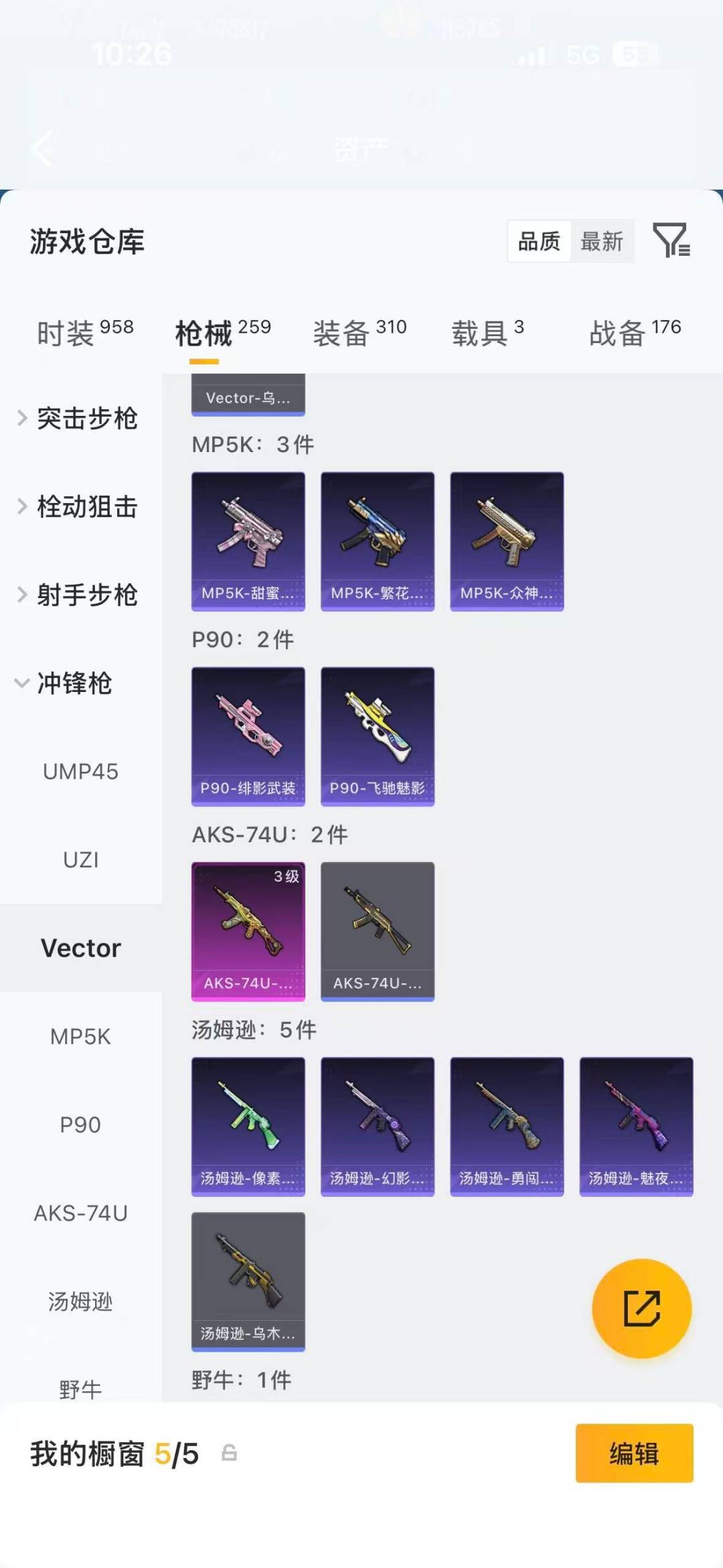
Task: Select UMP45 in the sidebar
Action: pos(80,772)
